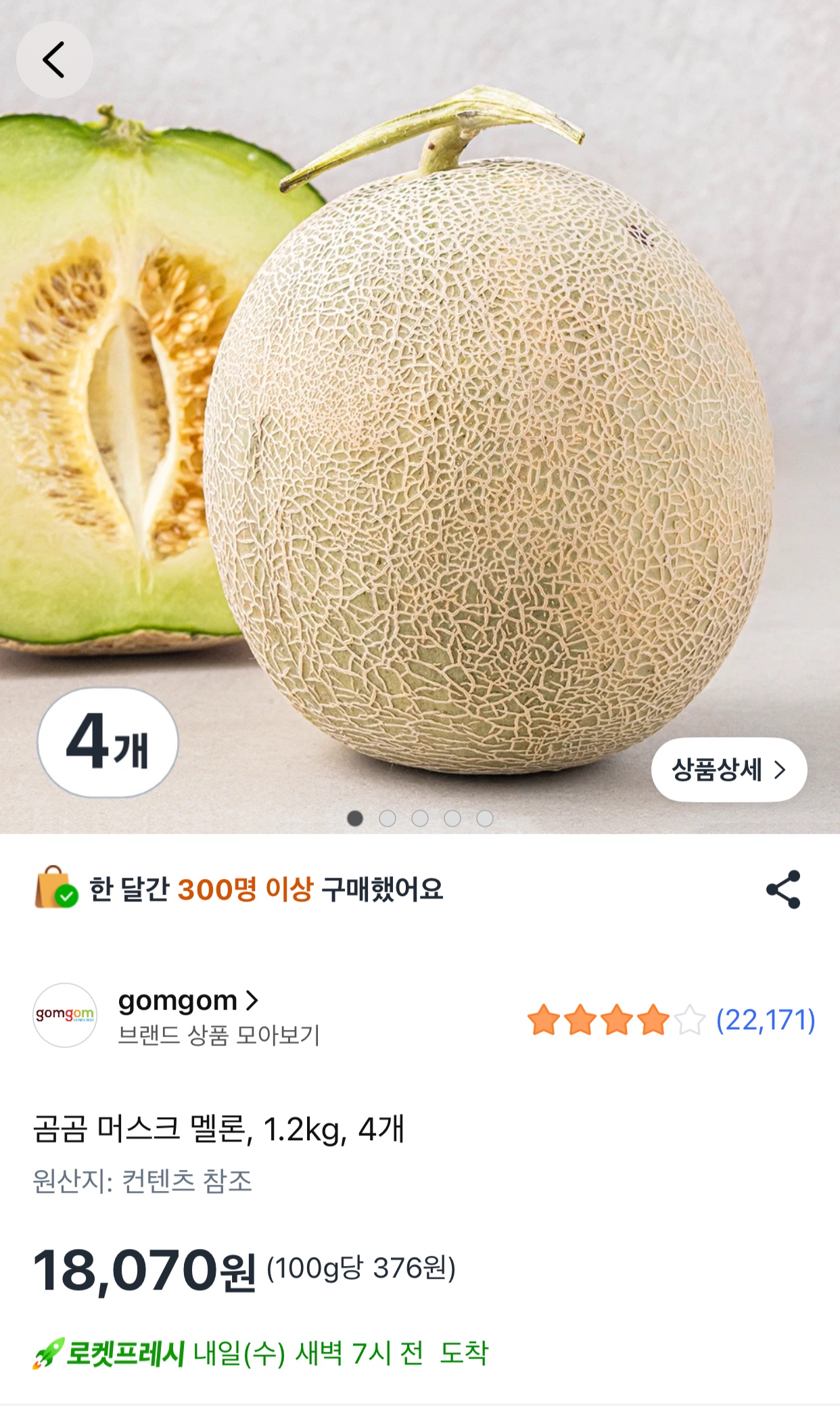View the 22,171 customer reviews
The height and width of the screenshot is (1406, 840).
pos(766,1020)
